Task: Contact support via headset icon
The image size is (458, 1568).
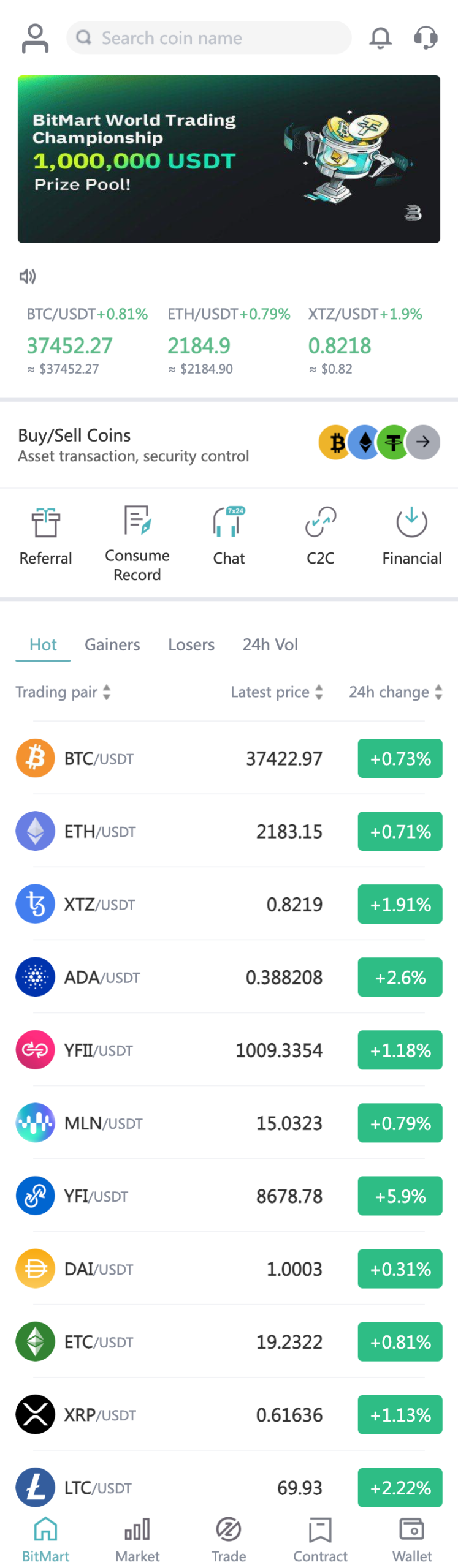Action: (x=426, y=38)
